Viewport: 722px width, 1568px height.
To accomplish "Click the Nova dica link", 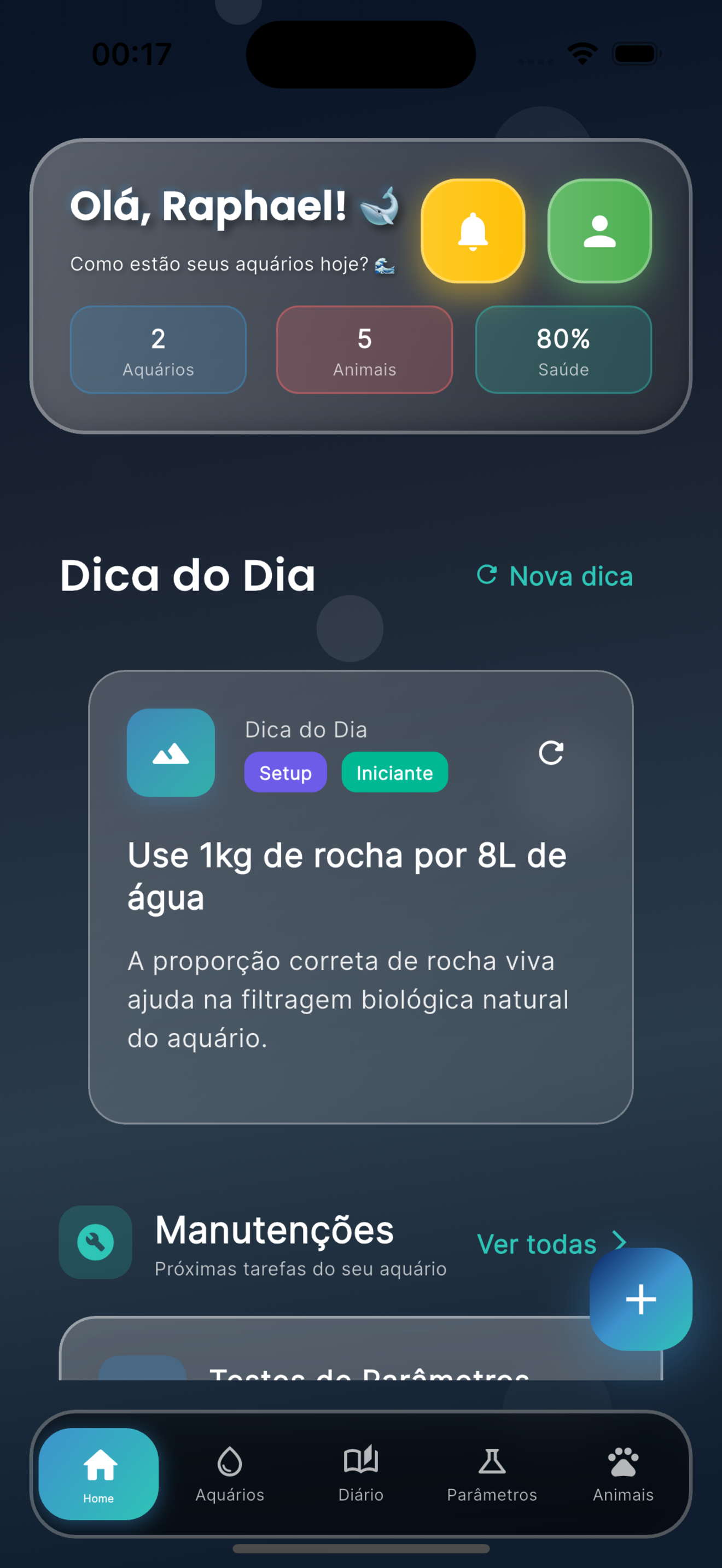I will tap(554, 576).
